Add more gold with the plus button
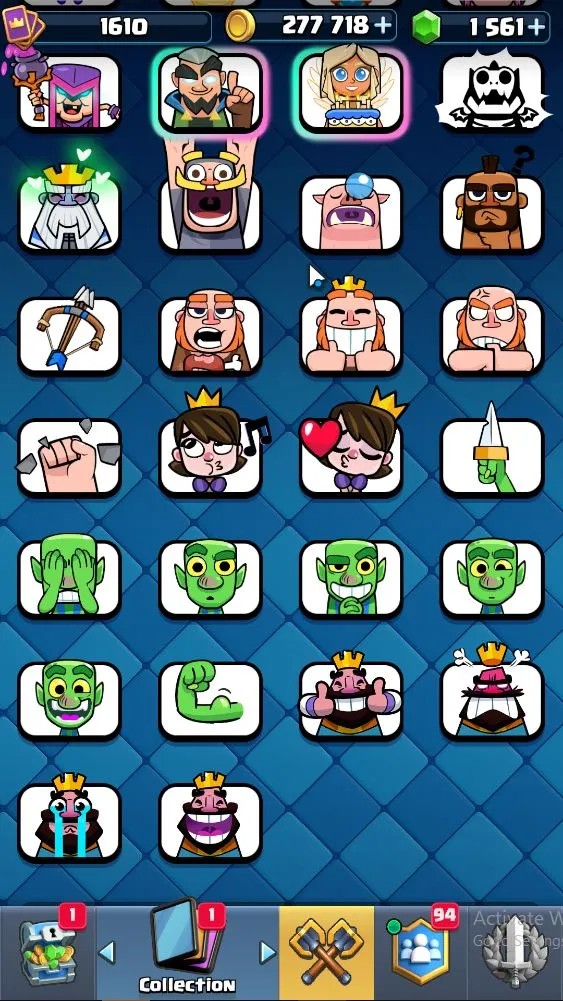563x1001 pixels. point(383,26)
